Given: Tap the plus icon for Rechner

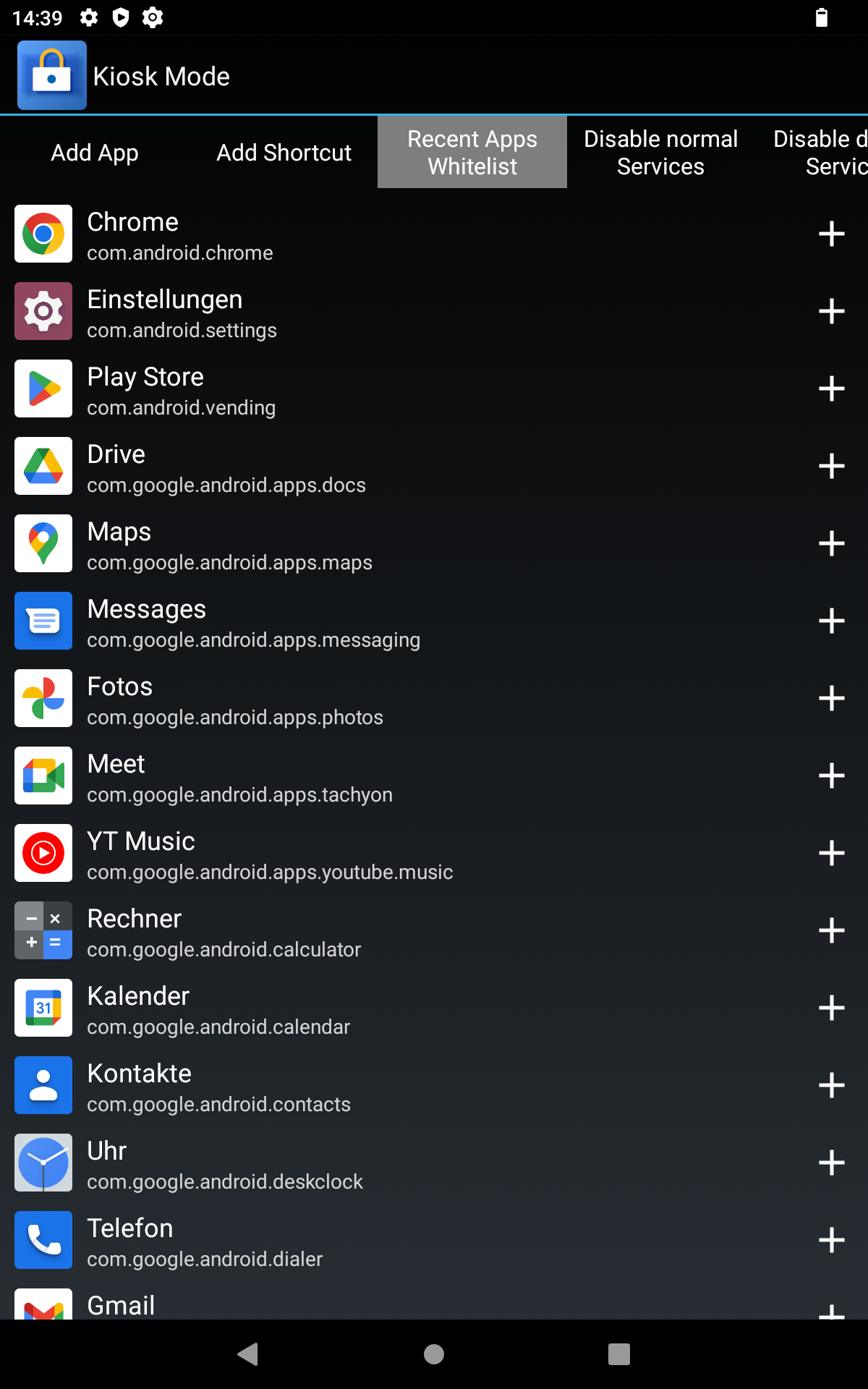Looking at the screenshot, I should (831, 930).
